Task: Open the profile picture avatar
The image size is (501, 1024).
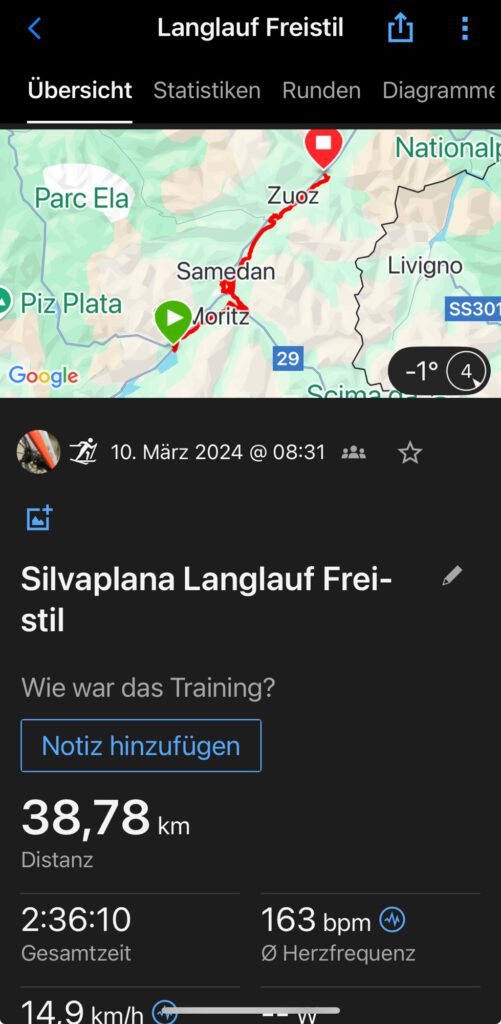Action: click(39, 452)
